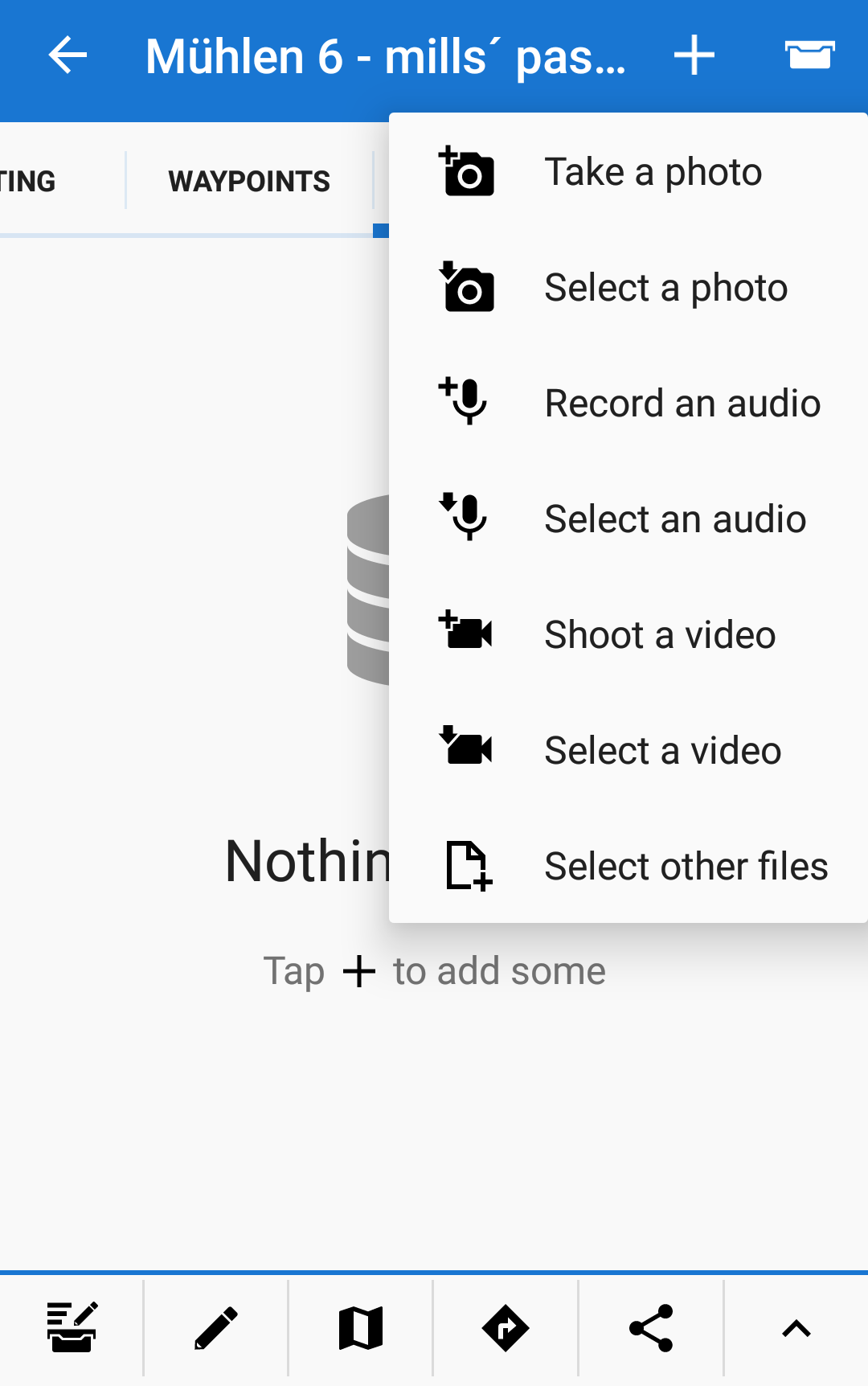Tap the pencil edit icon
Image resolution: width=868 pixels, height=1386 pixels.
216,1328
